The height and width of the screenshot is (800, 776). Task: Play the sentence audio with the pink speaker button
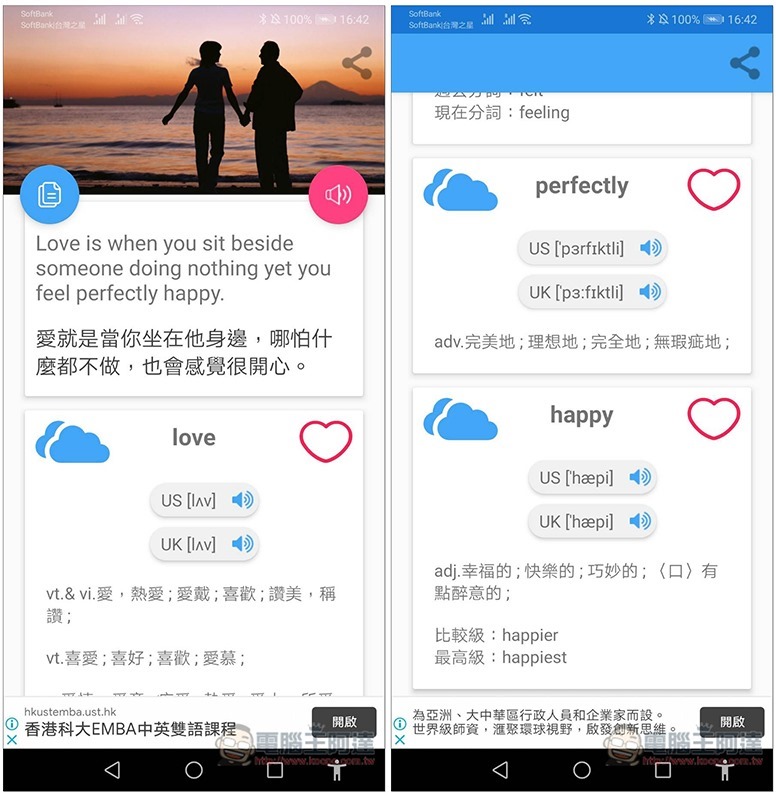tap(338, 194)
